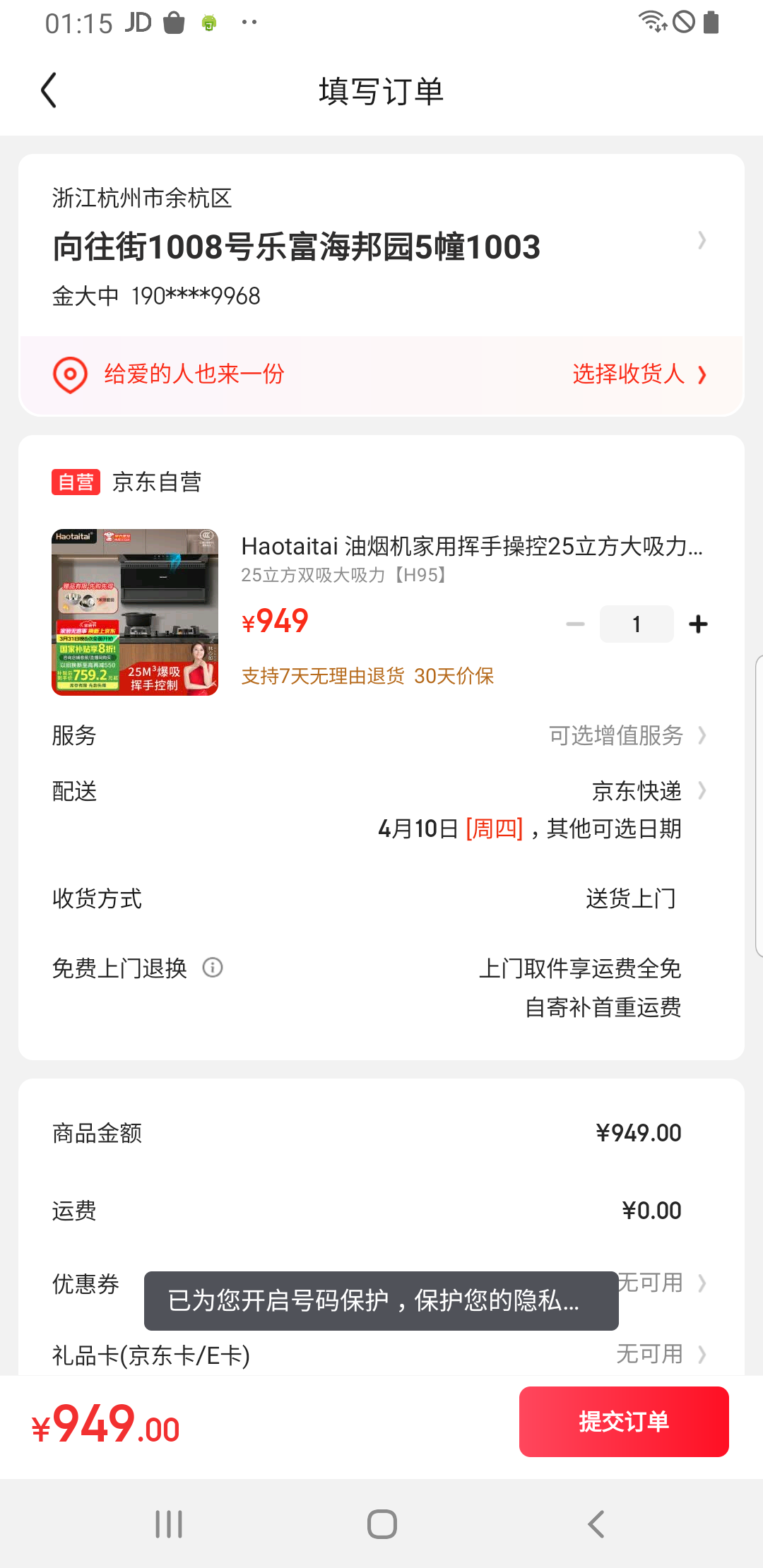
Task: Tap the JD logo in the status bar
Action: coord(138,21)
